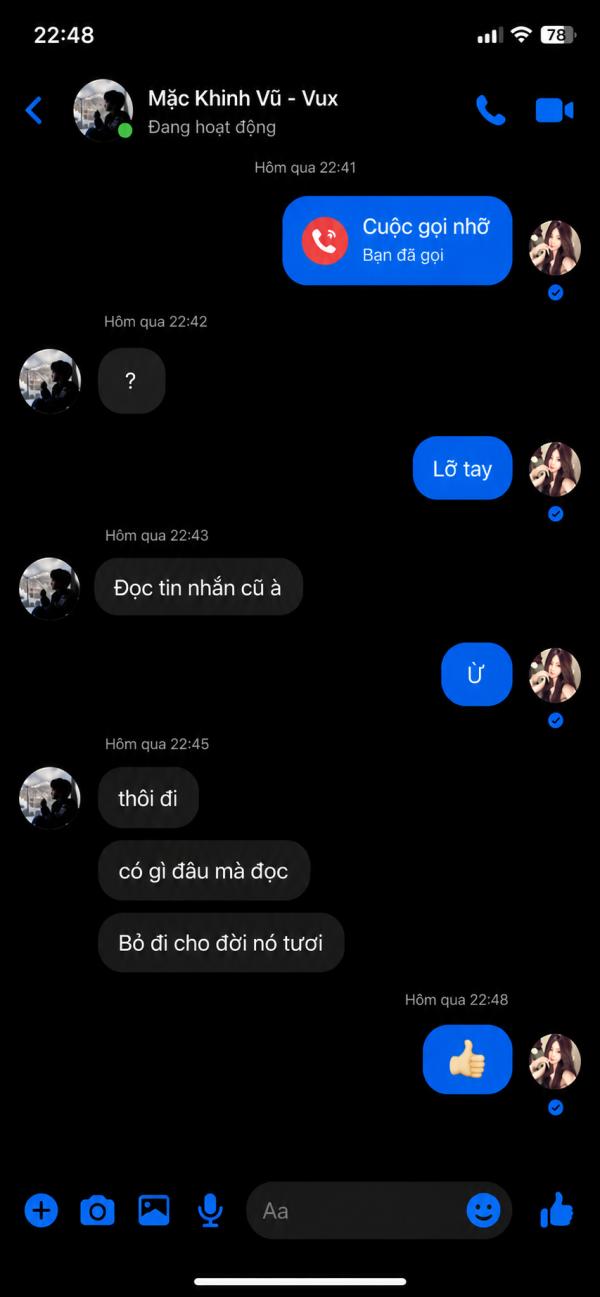Start a video call
This screenshot has width=600, height=1297.
click(x=554, y=110)
